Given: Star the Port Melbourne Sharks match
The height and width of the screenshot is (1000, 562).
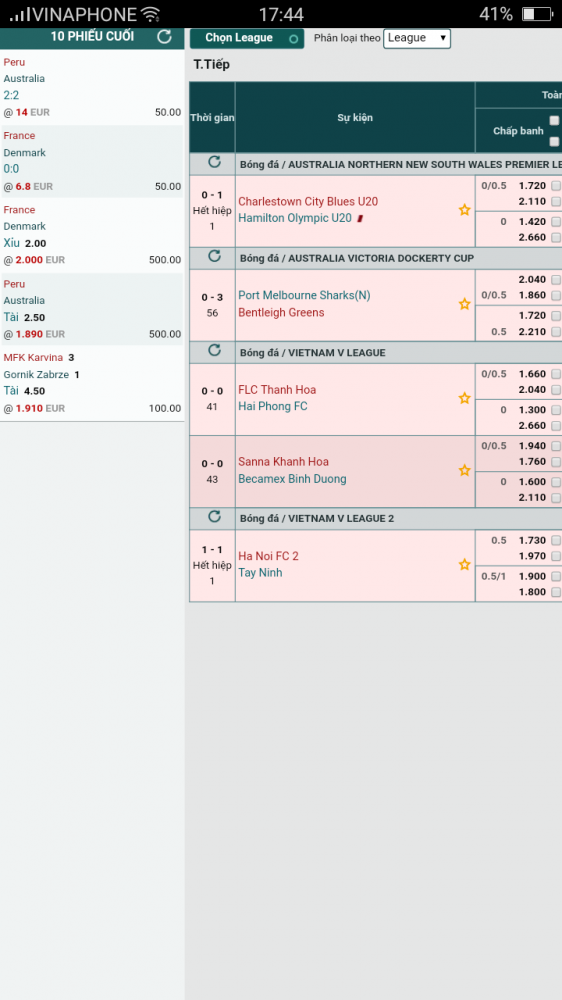Looking at the screenshot, I should pyautogui.click(x=464, y=304).
